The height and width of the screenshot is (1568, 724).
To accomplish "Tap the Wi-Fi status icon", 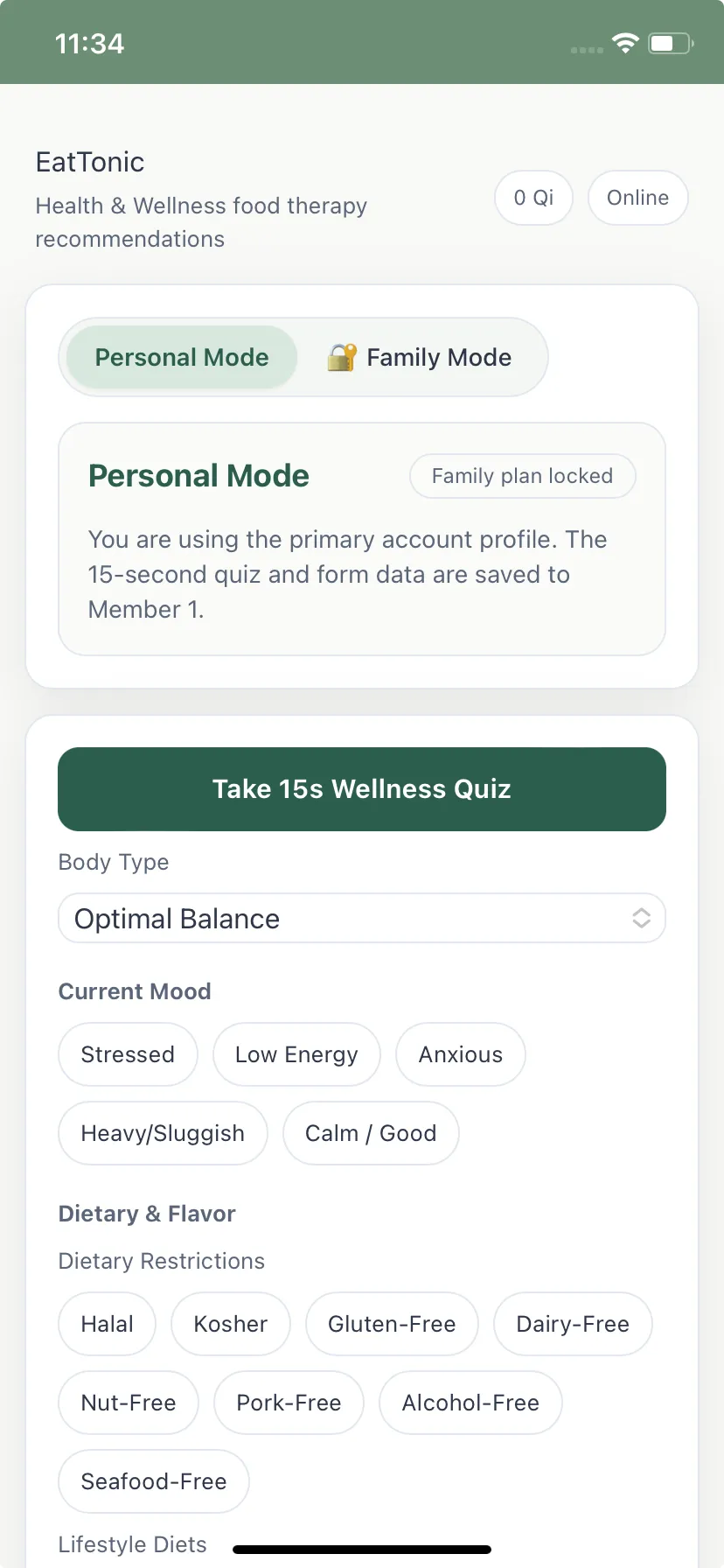I will tap(624, 43).
